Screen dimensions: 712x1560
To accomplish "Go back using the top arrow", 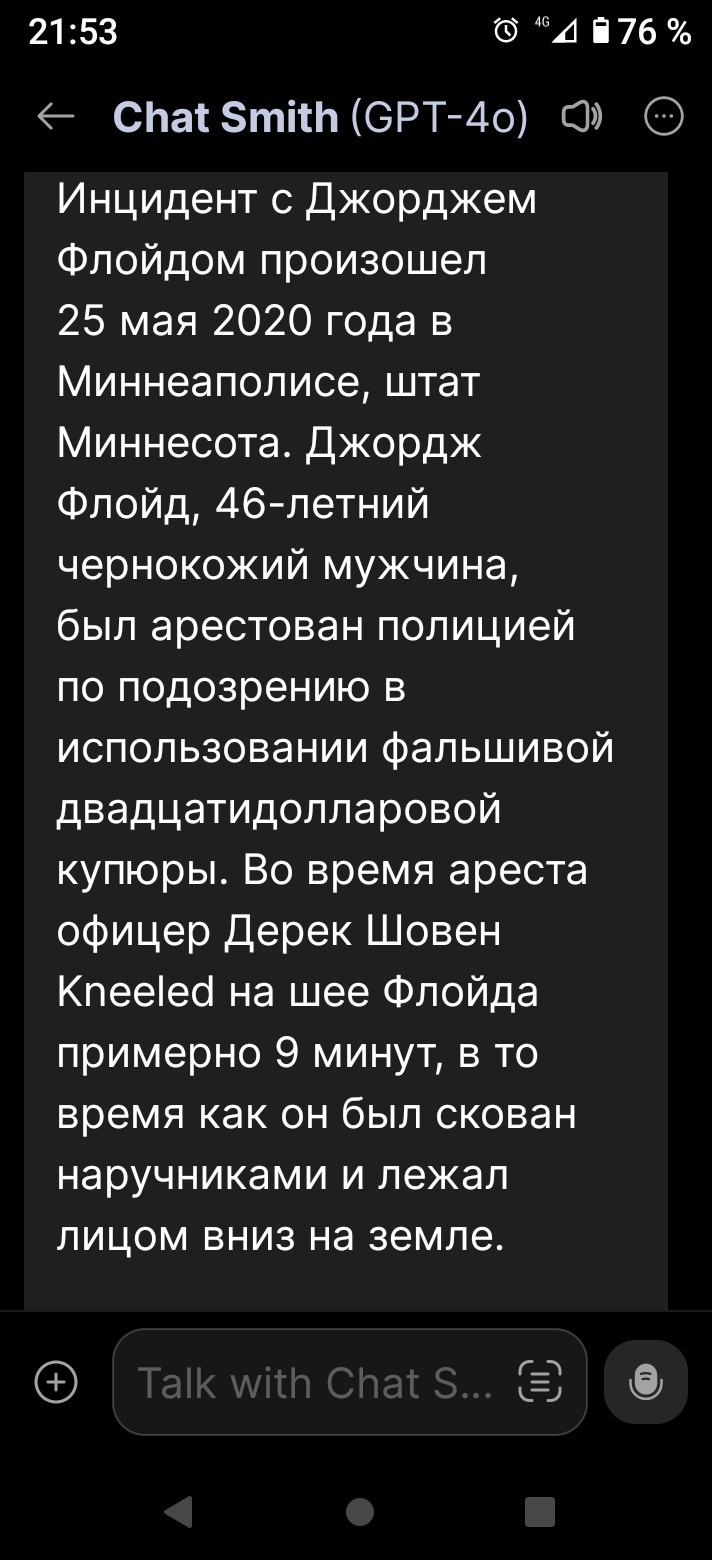I will 56,117.
